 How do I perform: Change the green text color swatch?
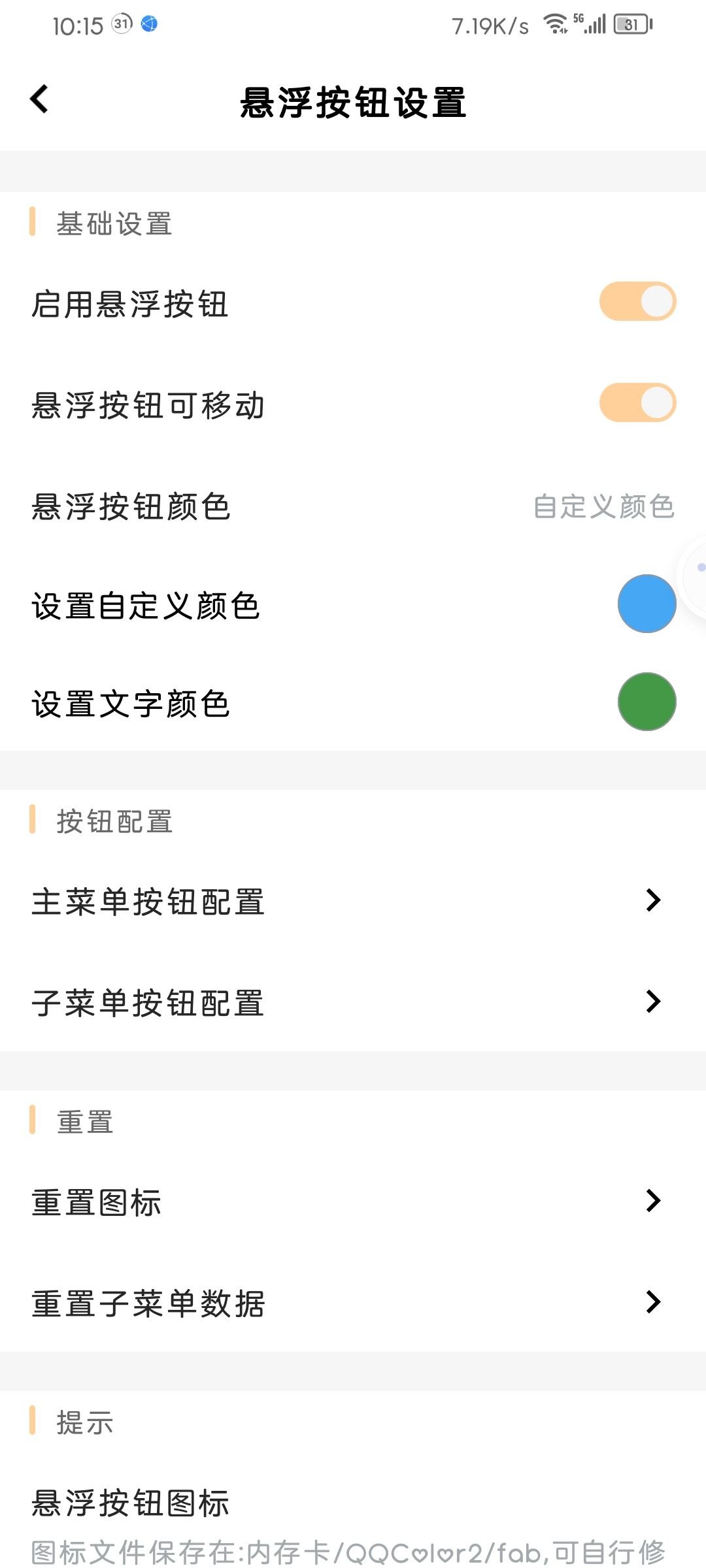tap(647, 702)
